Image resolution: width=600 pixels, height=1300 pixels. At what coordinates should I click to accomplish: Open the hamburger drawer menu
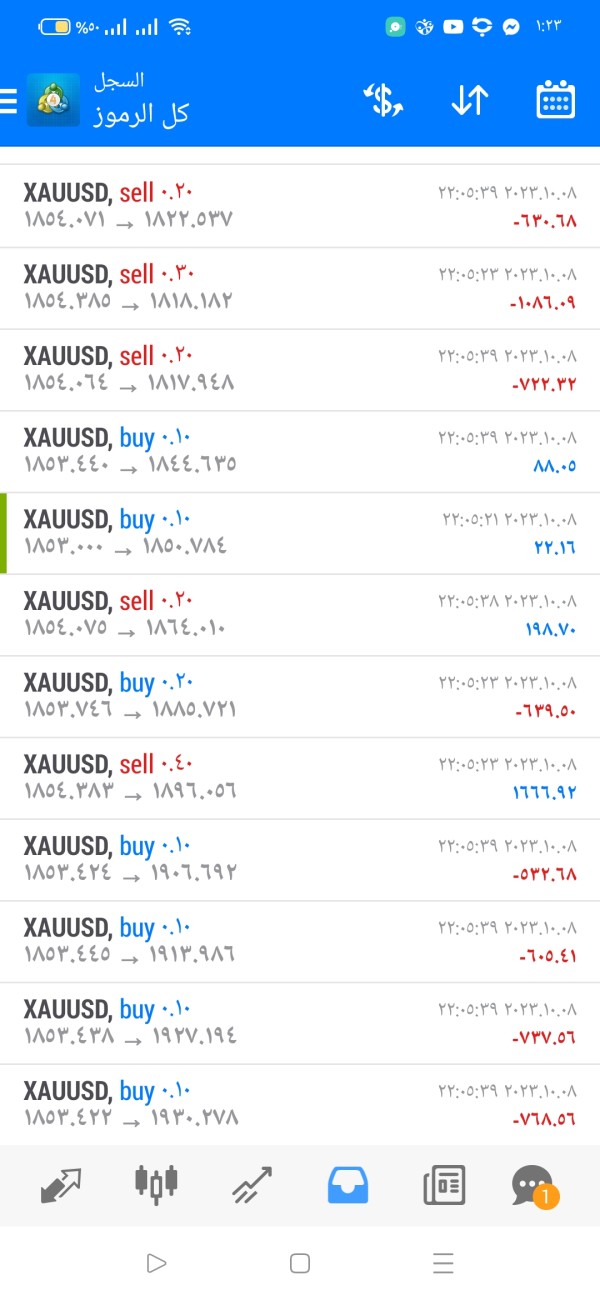pyautogui.click(x=9, y=100)
